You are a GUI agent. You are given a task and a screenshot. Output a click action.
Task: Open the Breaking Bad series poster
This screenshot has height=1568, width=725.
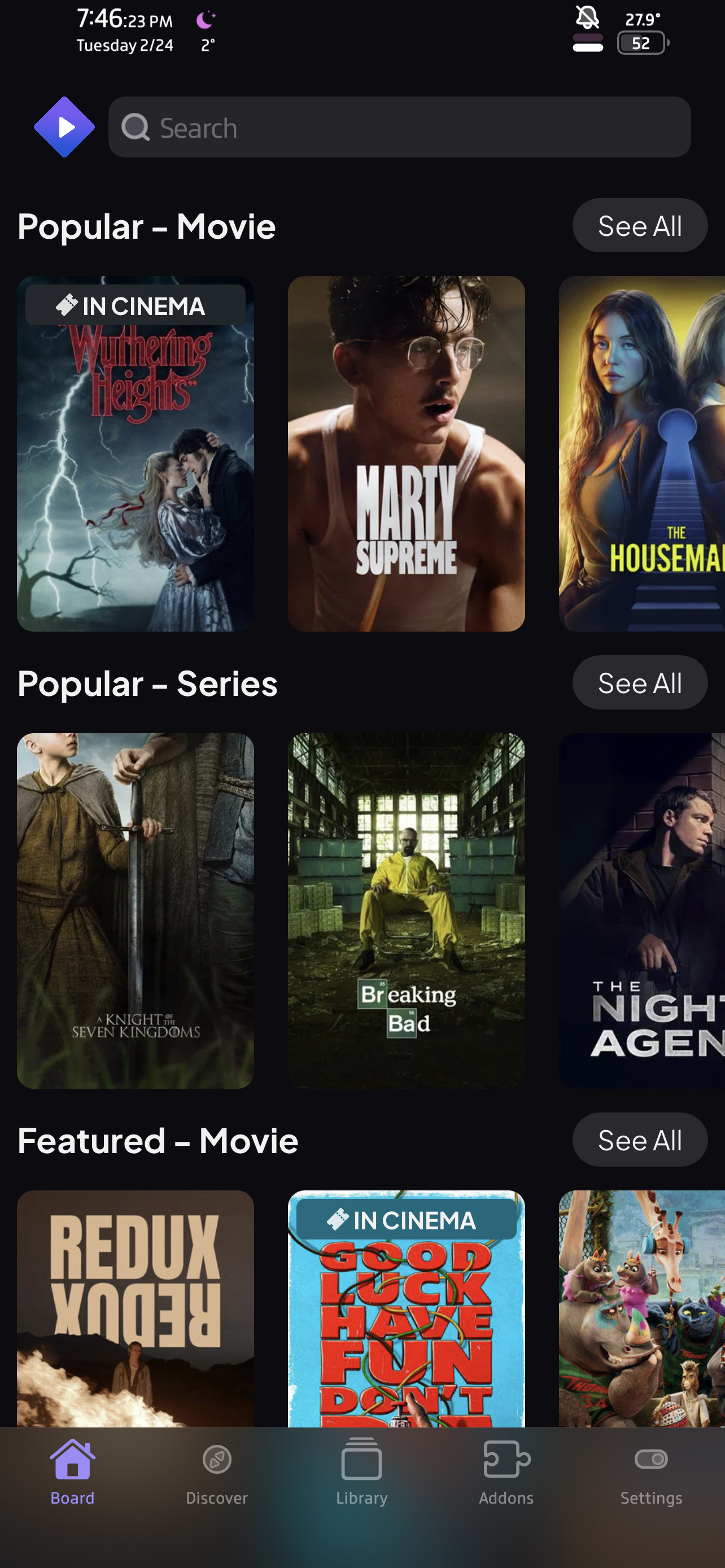pos(406,910)
